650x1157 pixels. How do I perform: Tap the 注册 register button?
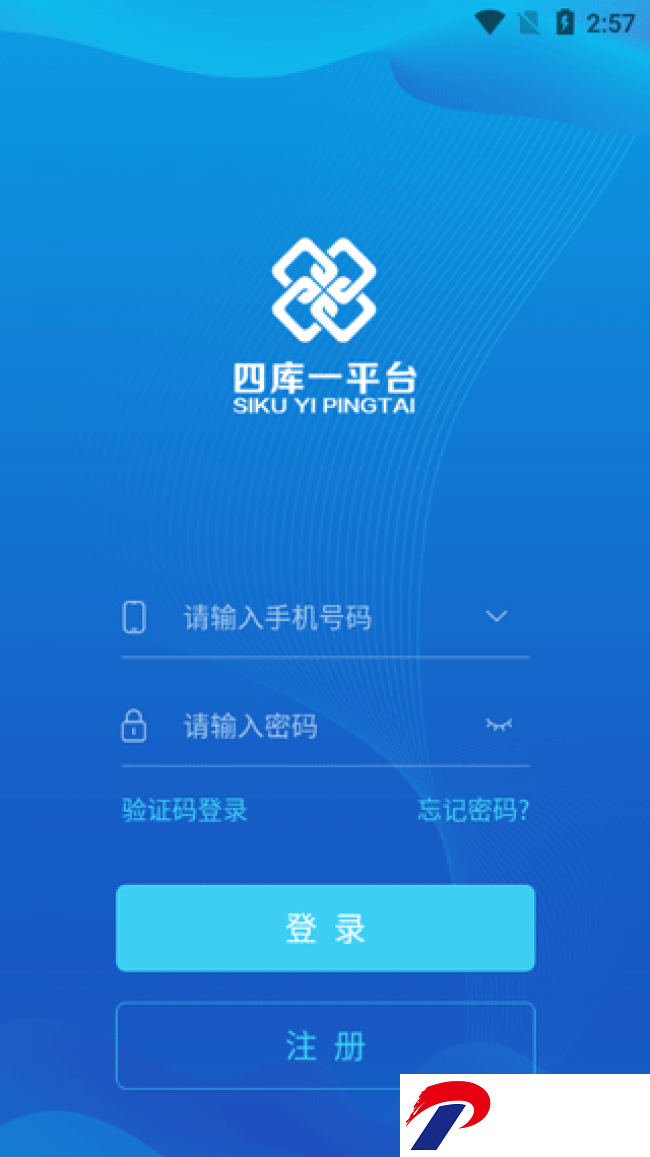(325, 1045)
